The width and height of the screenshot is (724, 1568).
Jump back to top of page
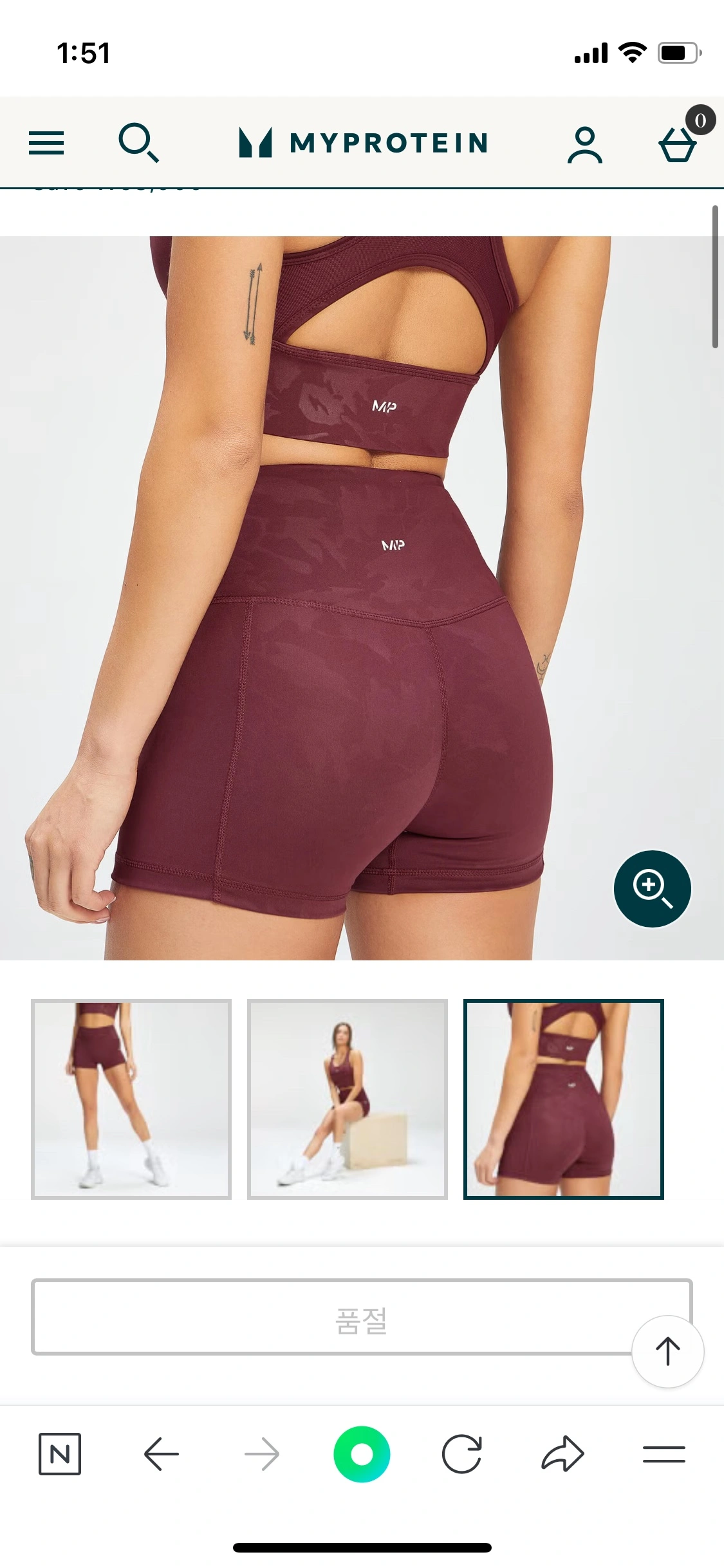coord(667,1351)
